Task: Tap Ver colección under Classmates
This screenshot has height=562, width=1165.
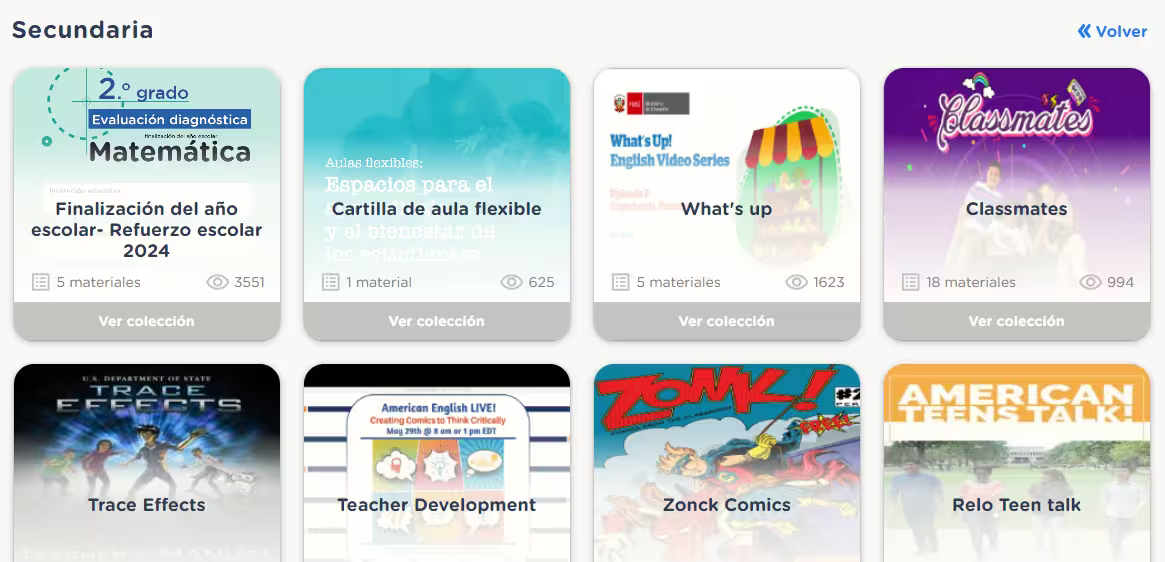Action: (1016, 321)
